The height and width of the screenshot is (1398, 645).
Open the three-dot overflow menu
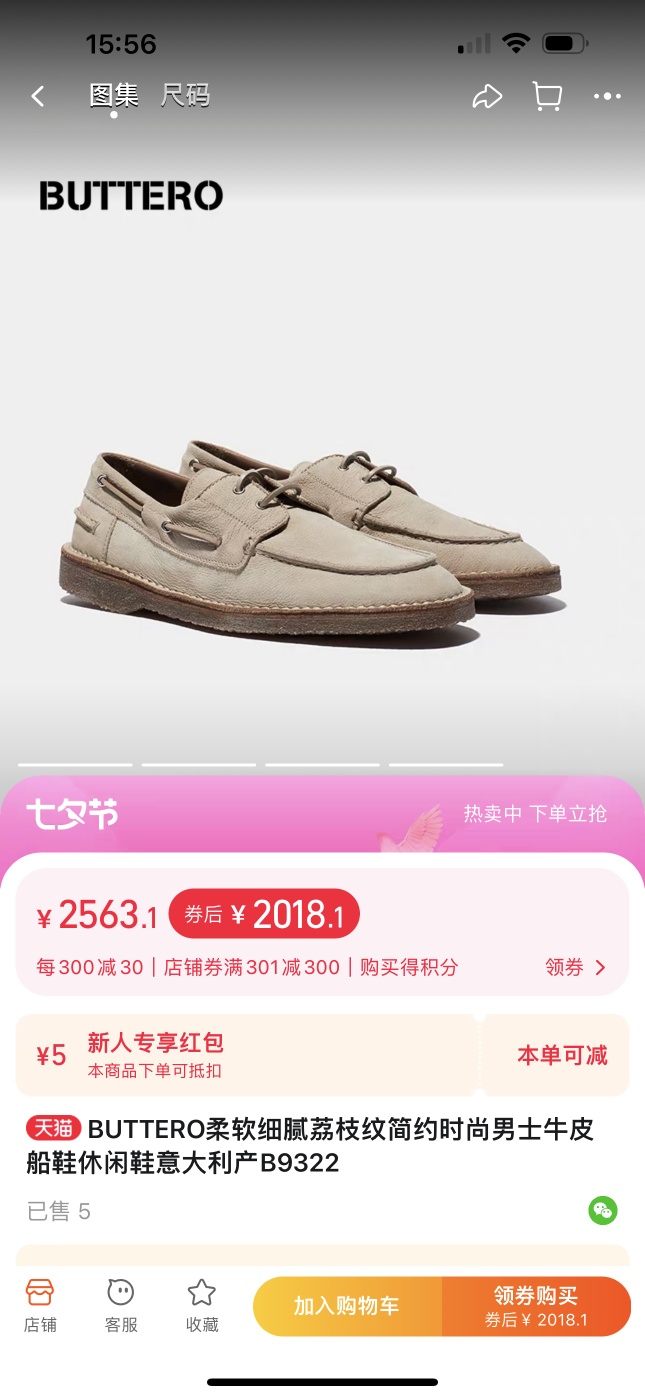607,97
